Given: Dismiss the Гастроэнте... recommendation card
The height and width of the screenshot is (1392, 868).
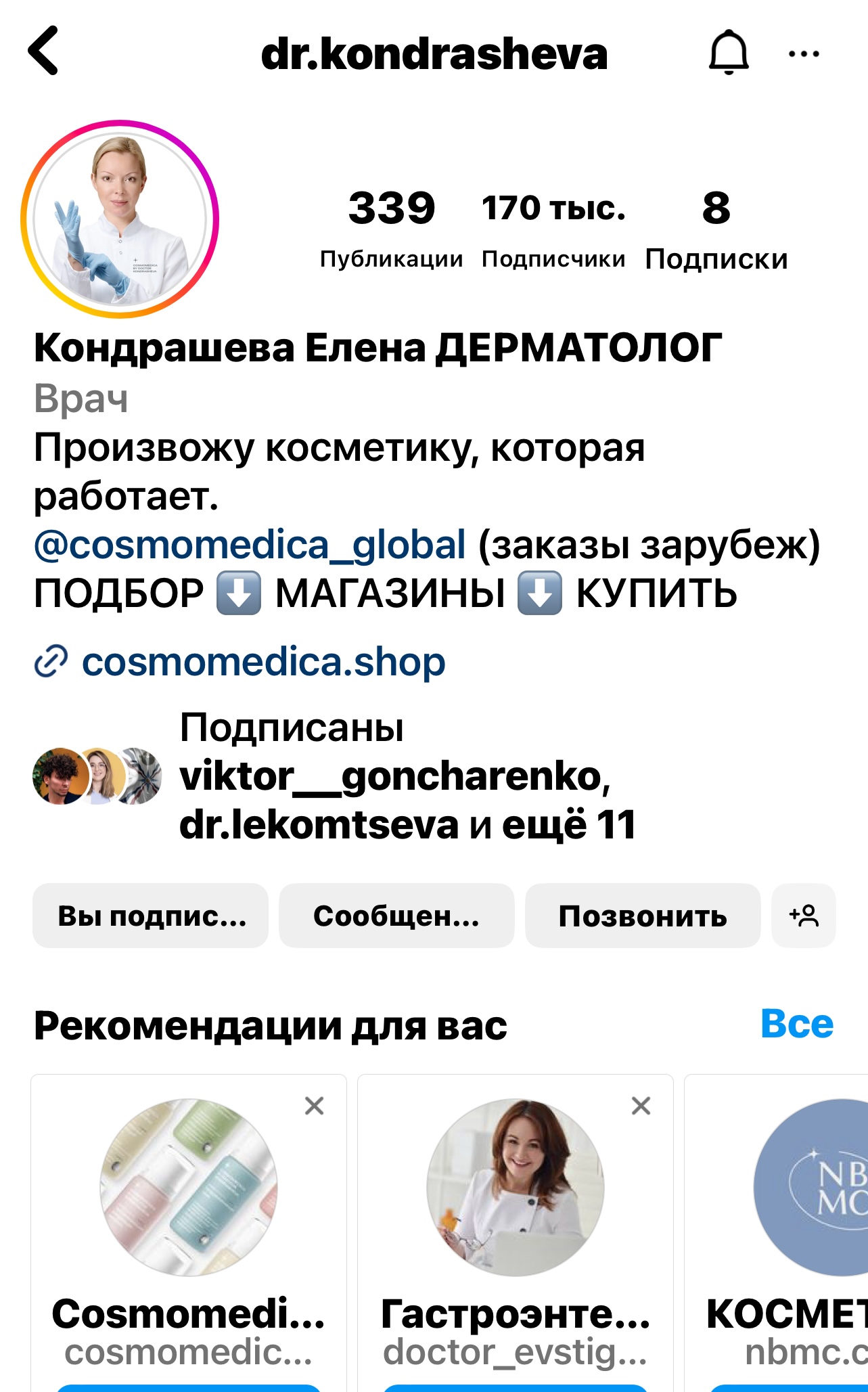Looking at the screenshot, I should (641, 1106).
